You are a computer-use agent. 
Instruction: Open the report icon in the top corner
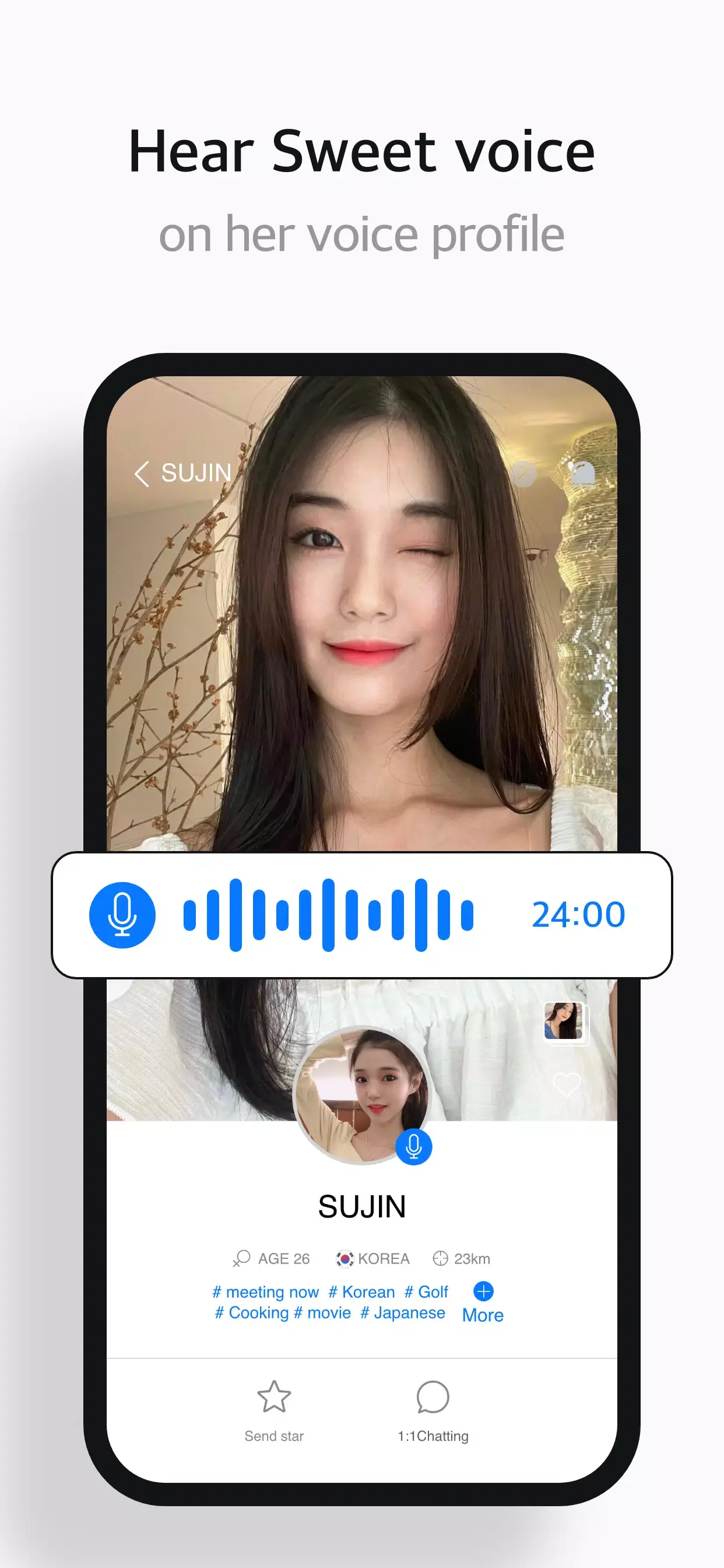tap(582, 473)
